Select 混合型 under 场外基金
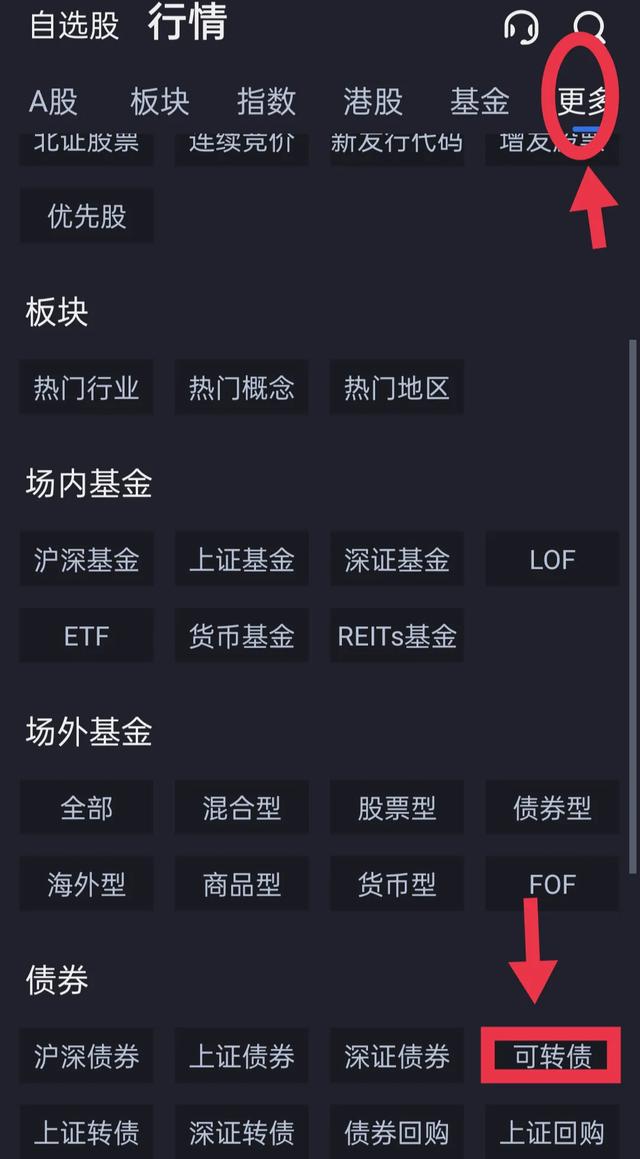Screen dimensions: 640x1159 click(x=242, y=808)
